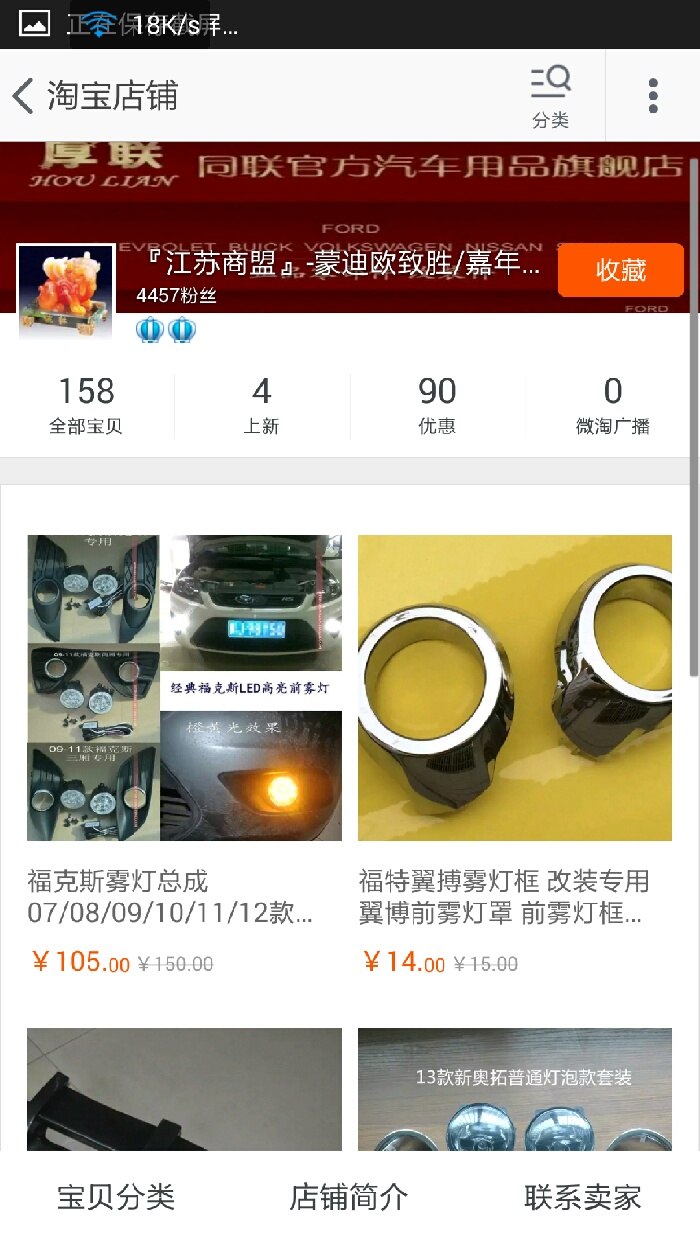The height and width of the screenshot is (1244, 700).
Task: Go back from the 淘宝店铺 page
Action: [24, 96]
